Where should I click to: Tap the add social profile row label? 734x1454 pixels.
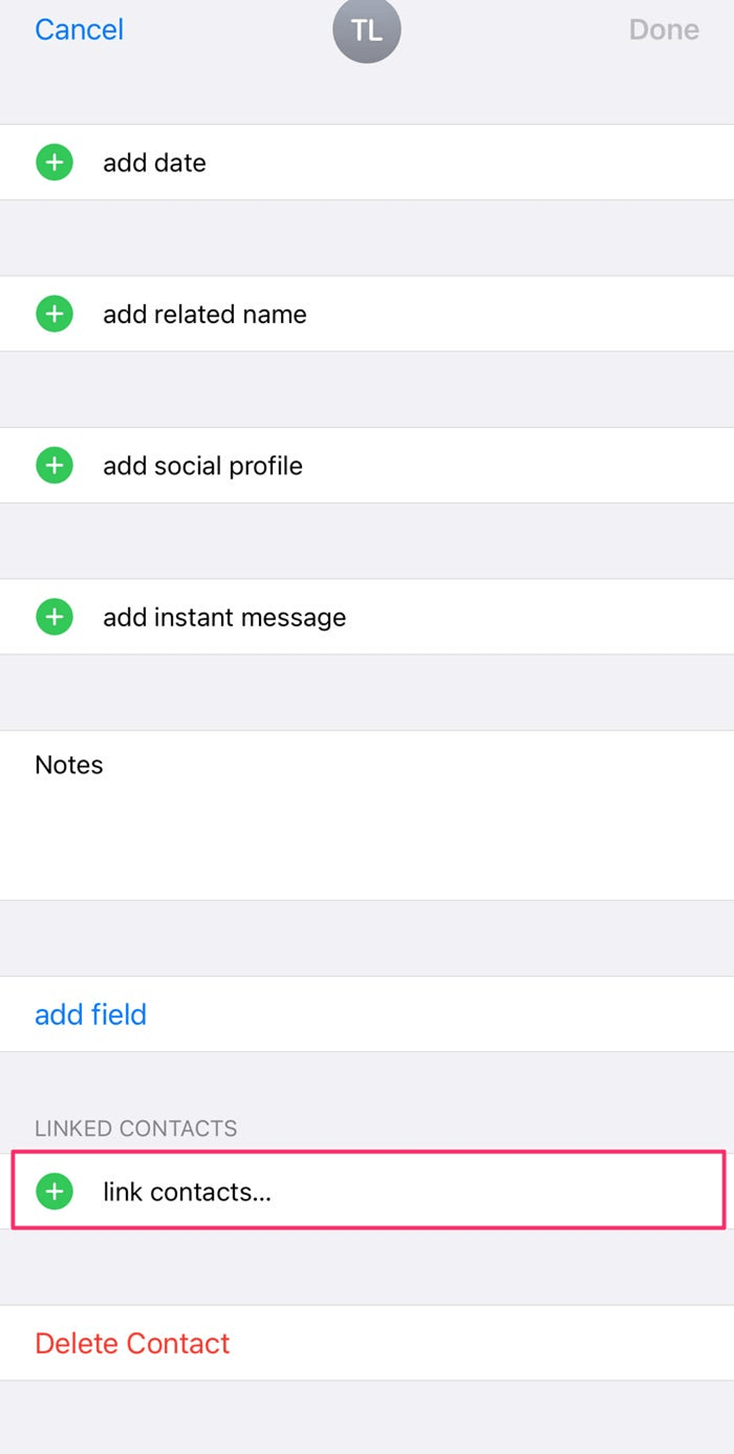click(x=202, y=465)
